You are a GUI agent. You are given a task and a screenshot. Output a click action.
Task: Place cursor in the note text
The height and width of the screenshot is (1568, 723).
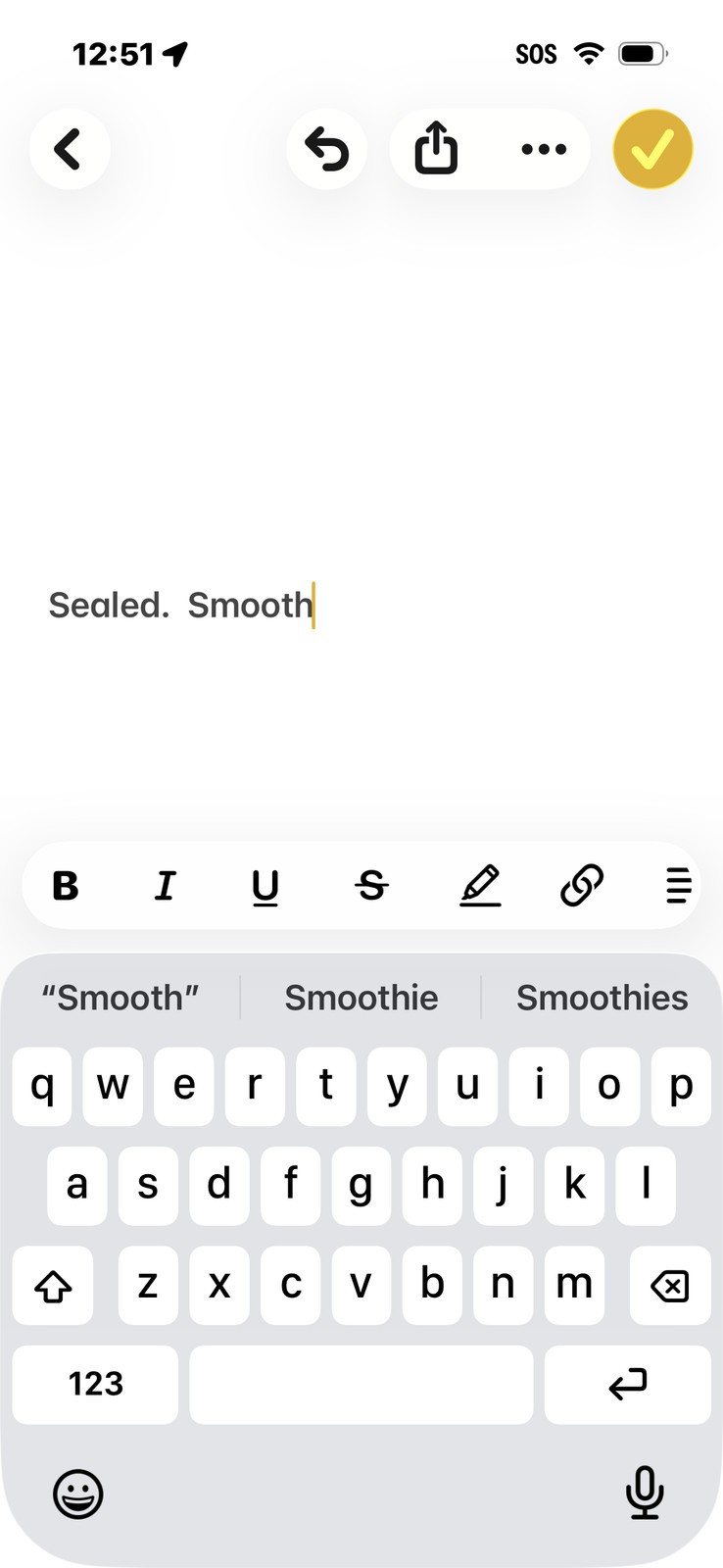coord(181,606)
